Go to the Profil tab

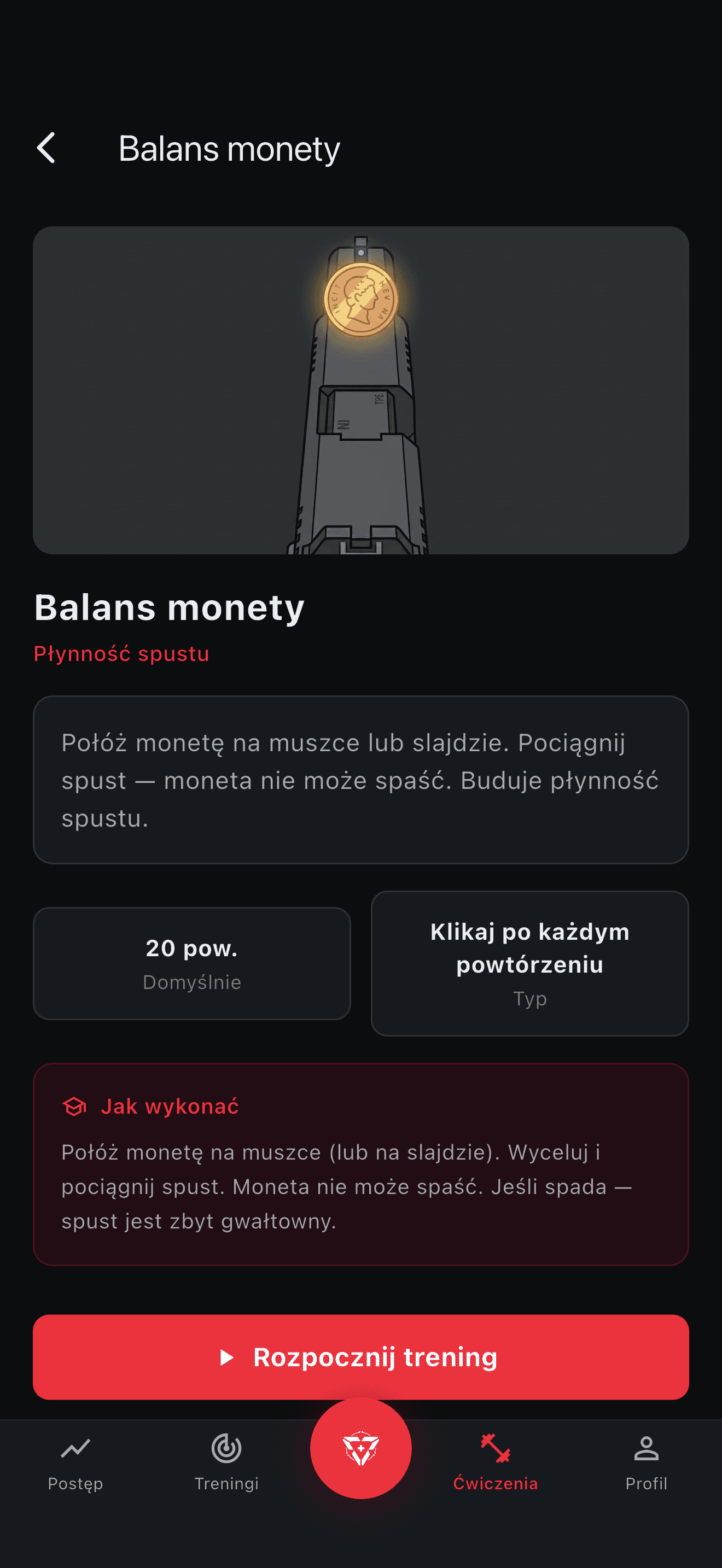(646, 1462)
